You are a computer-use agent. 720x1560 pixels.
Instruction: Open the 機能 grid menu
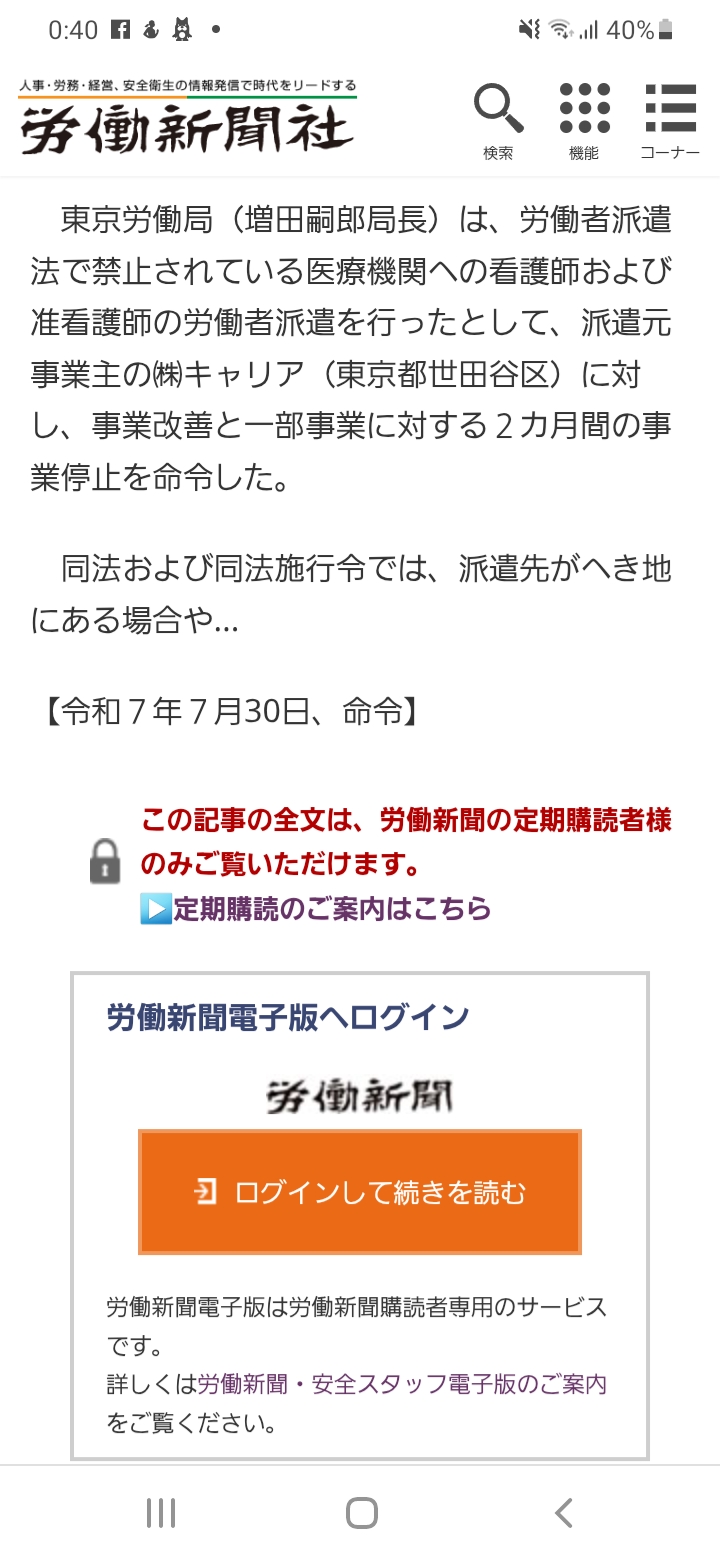point(584,118)
